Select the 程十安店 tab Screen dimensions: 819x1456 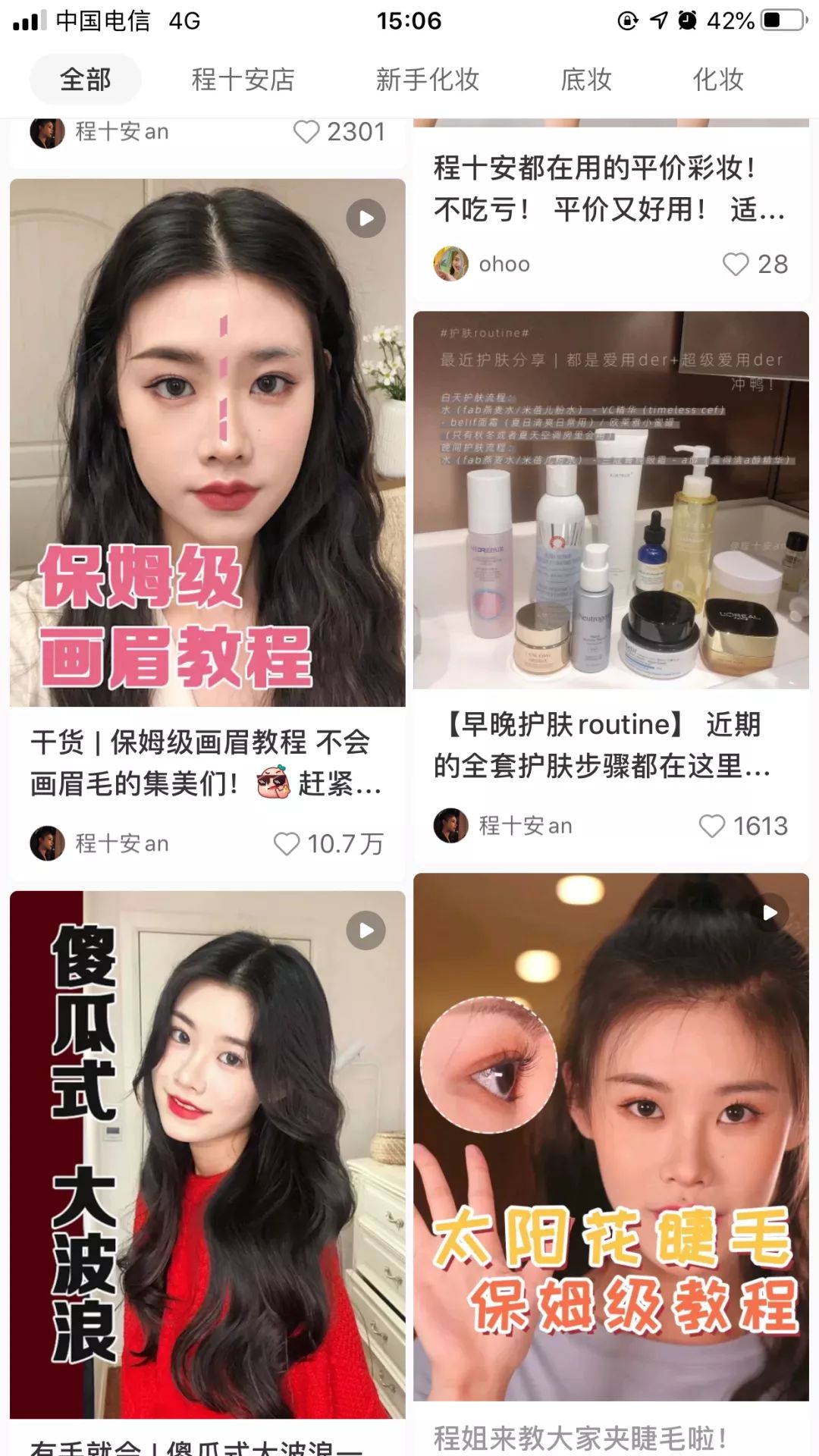pos(244,79)
